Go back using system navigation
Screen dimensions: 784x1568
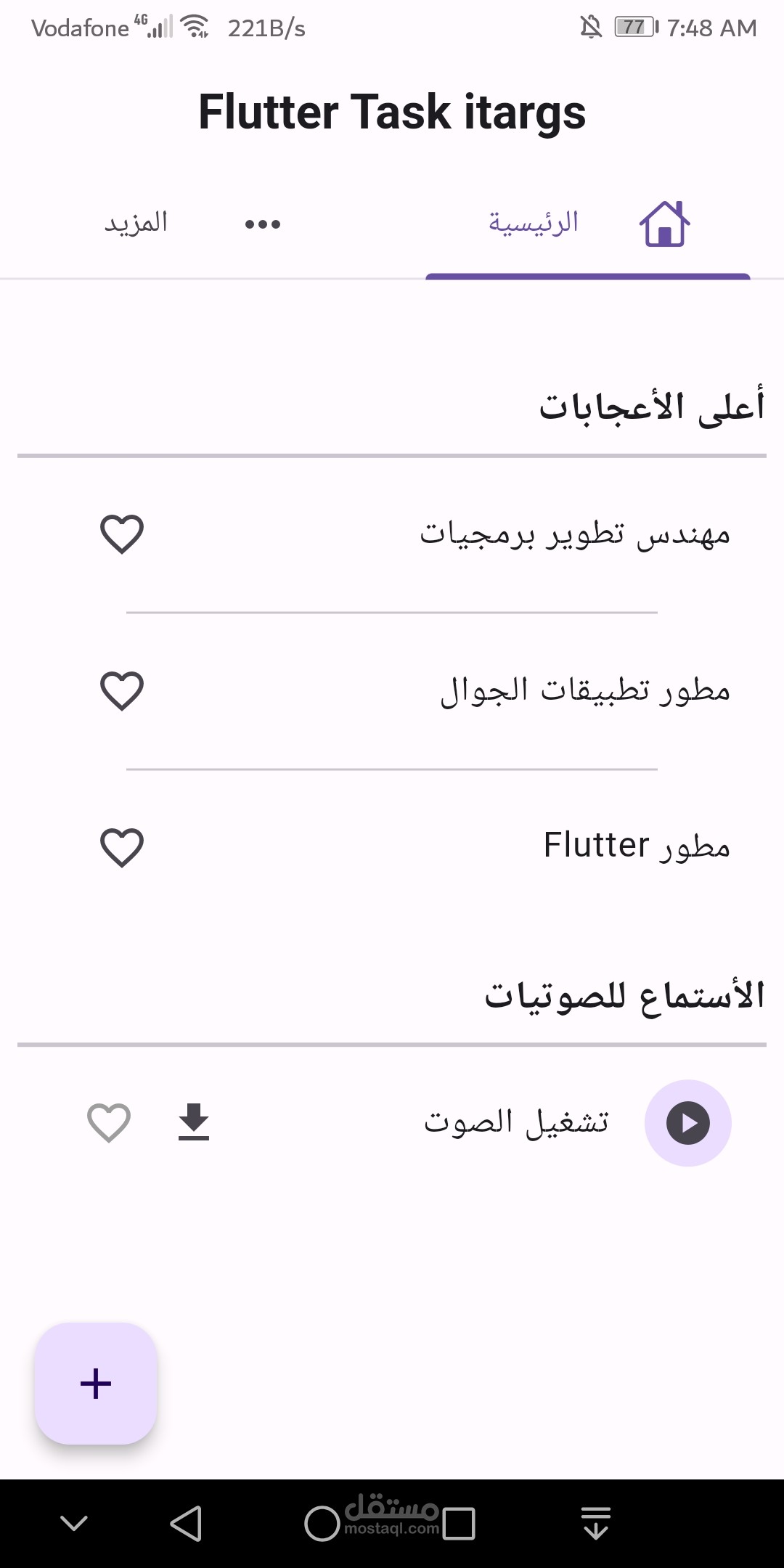186,1523
